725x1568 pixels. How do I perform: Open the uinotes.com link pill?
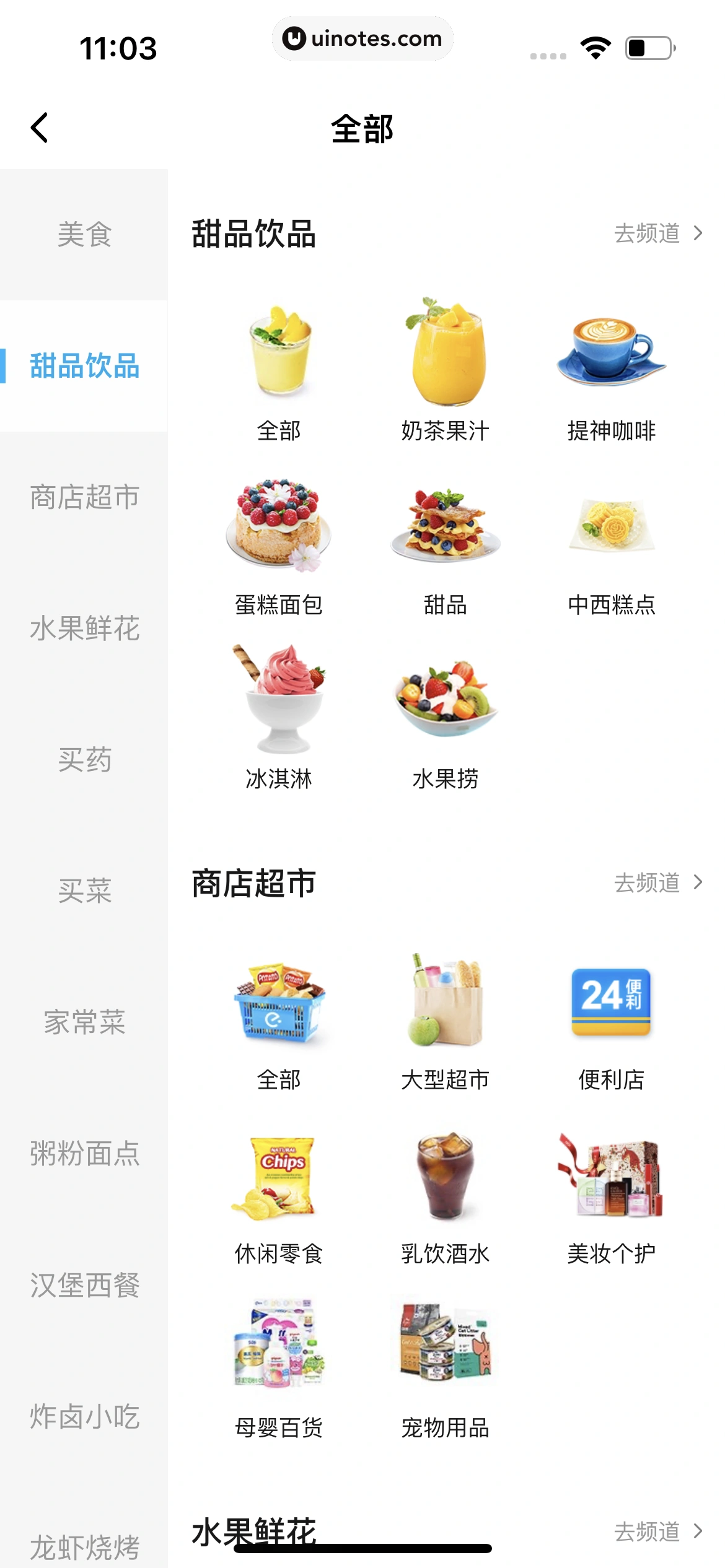362,38
